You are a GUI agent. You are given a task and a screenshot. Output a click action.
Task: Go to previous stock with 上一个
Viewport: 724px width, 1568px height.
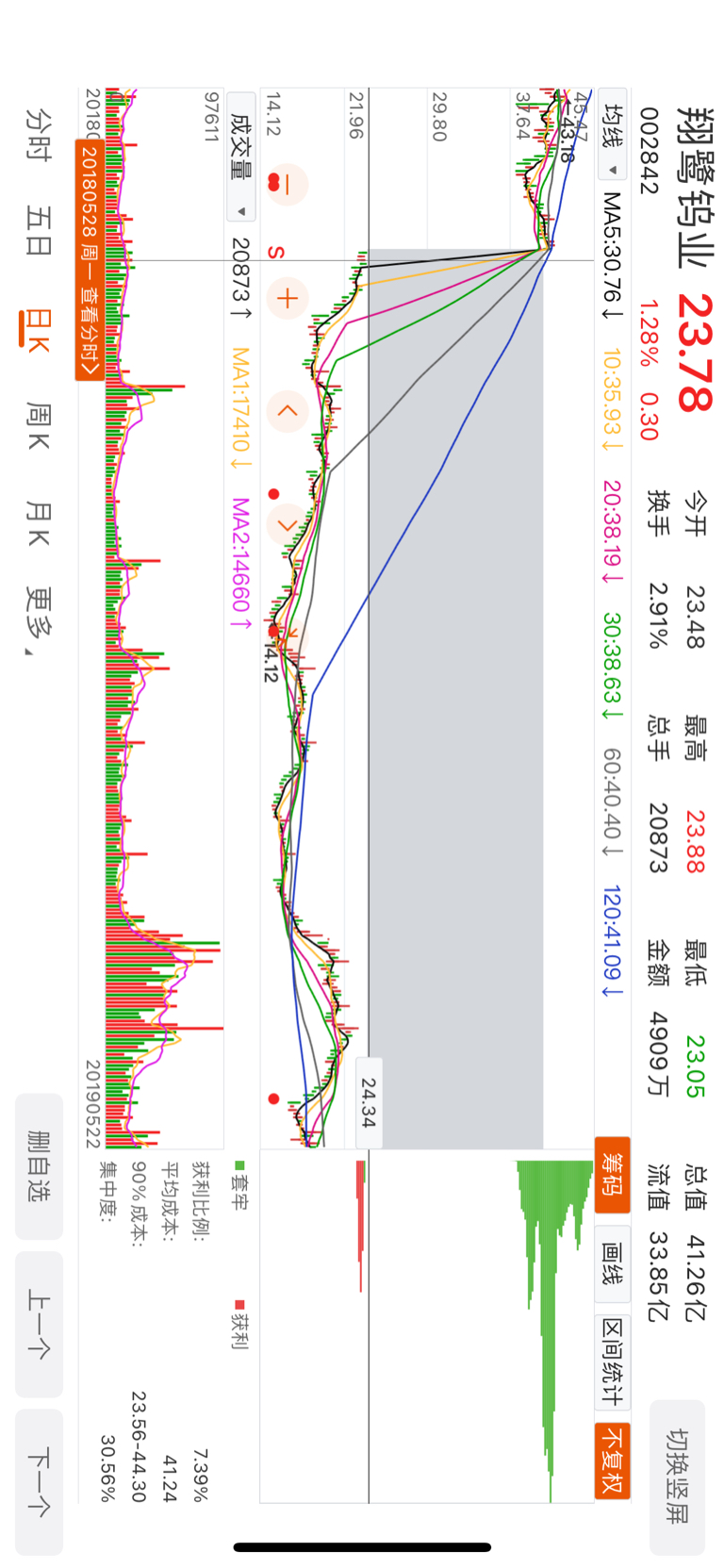39,1324
